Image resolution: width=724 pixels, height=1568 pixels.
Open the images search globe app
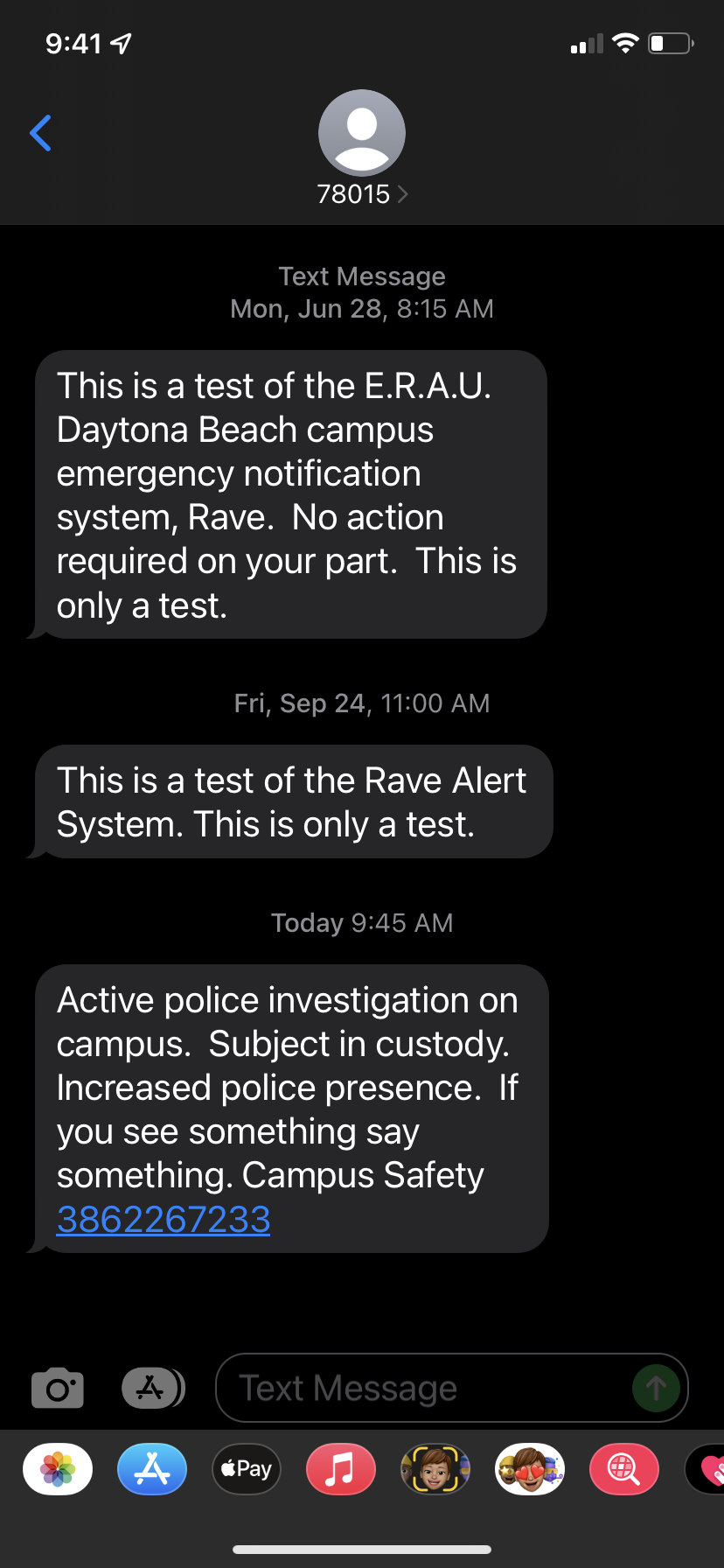(x=623, y=1469)
